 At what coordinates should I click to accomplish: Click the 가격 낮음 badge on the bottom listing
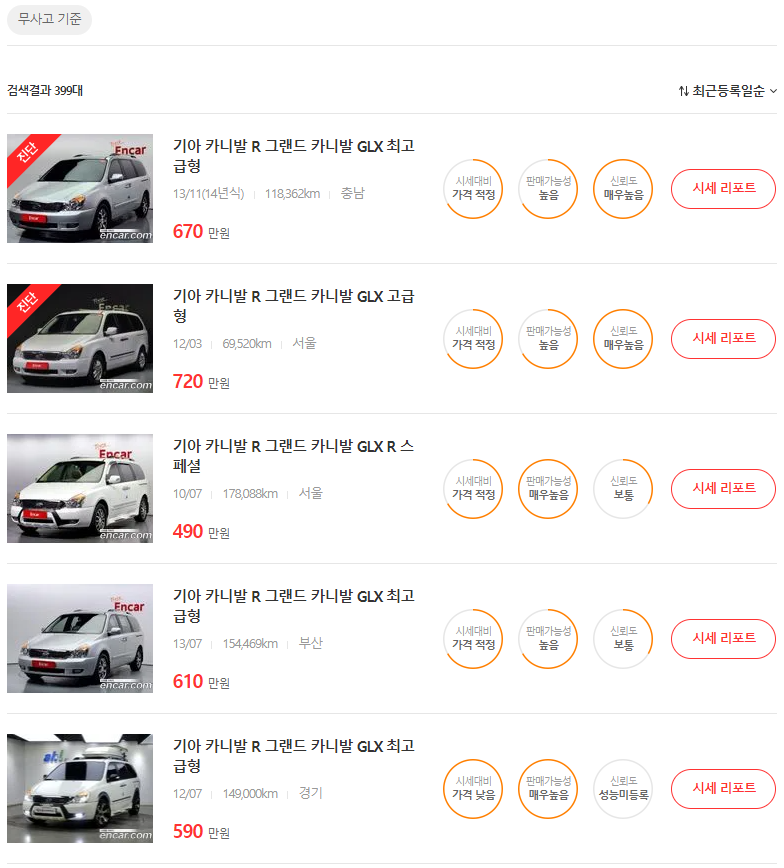472,788
